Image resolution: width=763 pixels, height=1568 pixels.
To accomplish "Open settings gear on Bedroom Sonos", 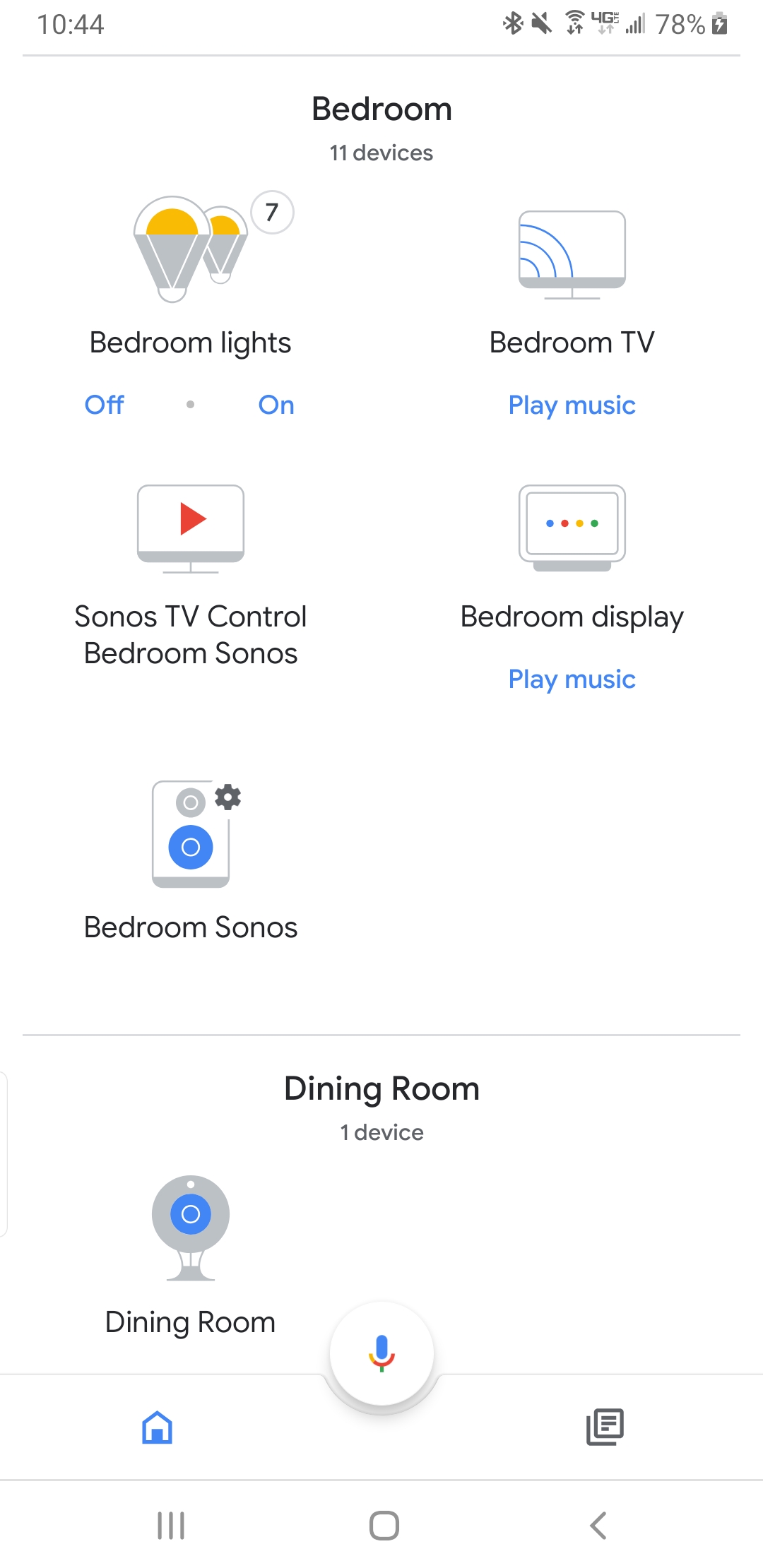I will pyautogui.click(x=226, y=798).
